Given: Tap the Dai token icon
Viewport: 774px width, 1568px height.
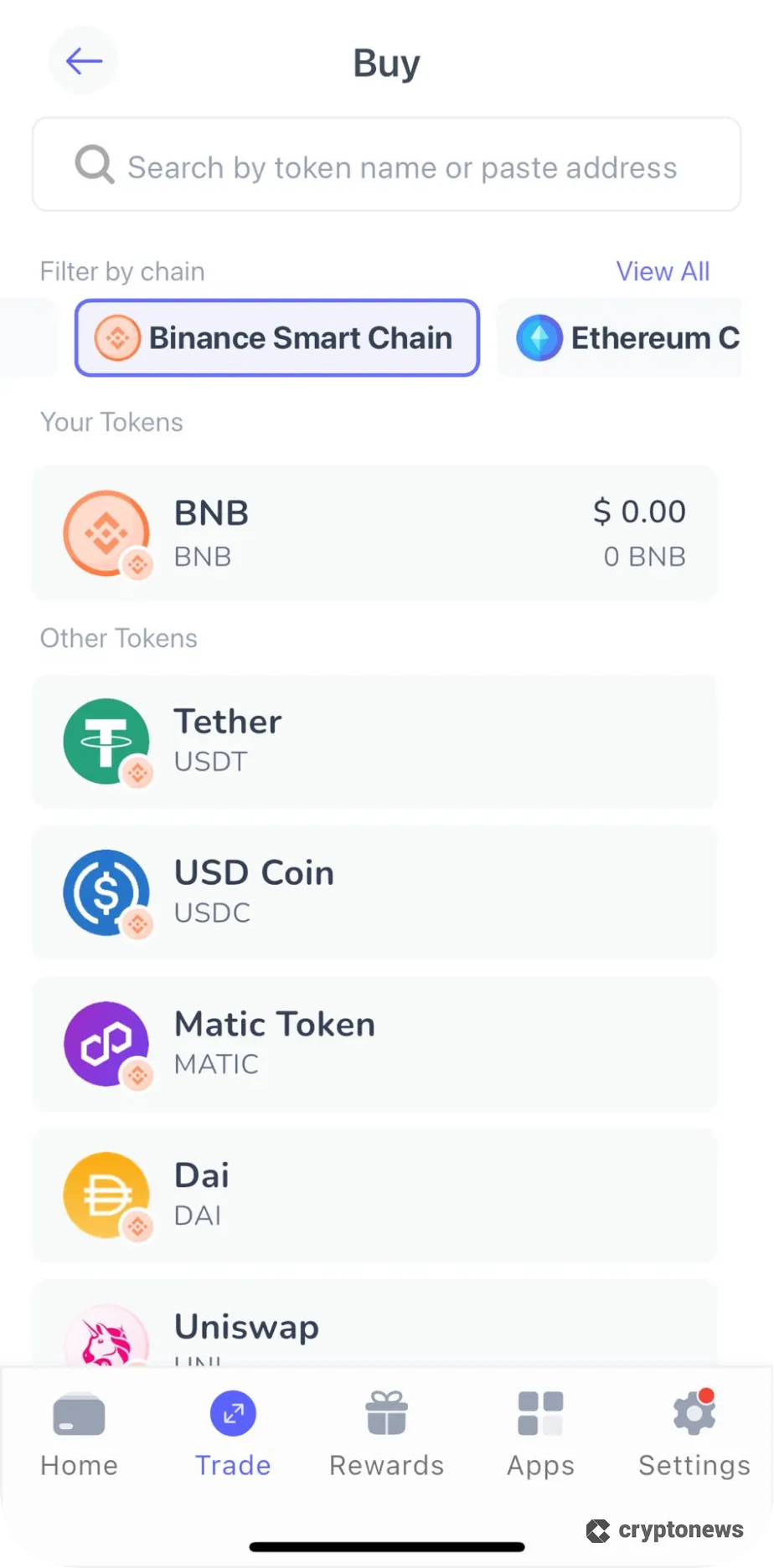Looking at the screenshot, I should point(107,1194).
